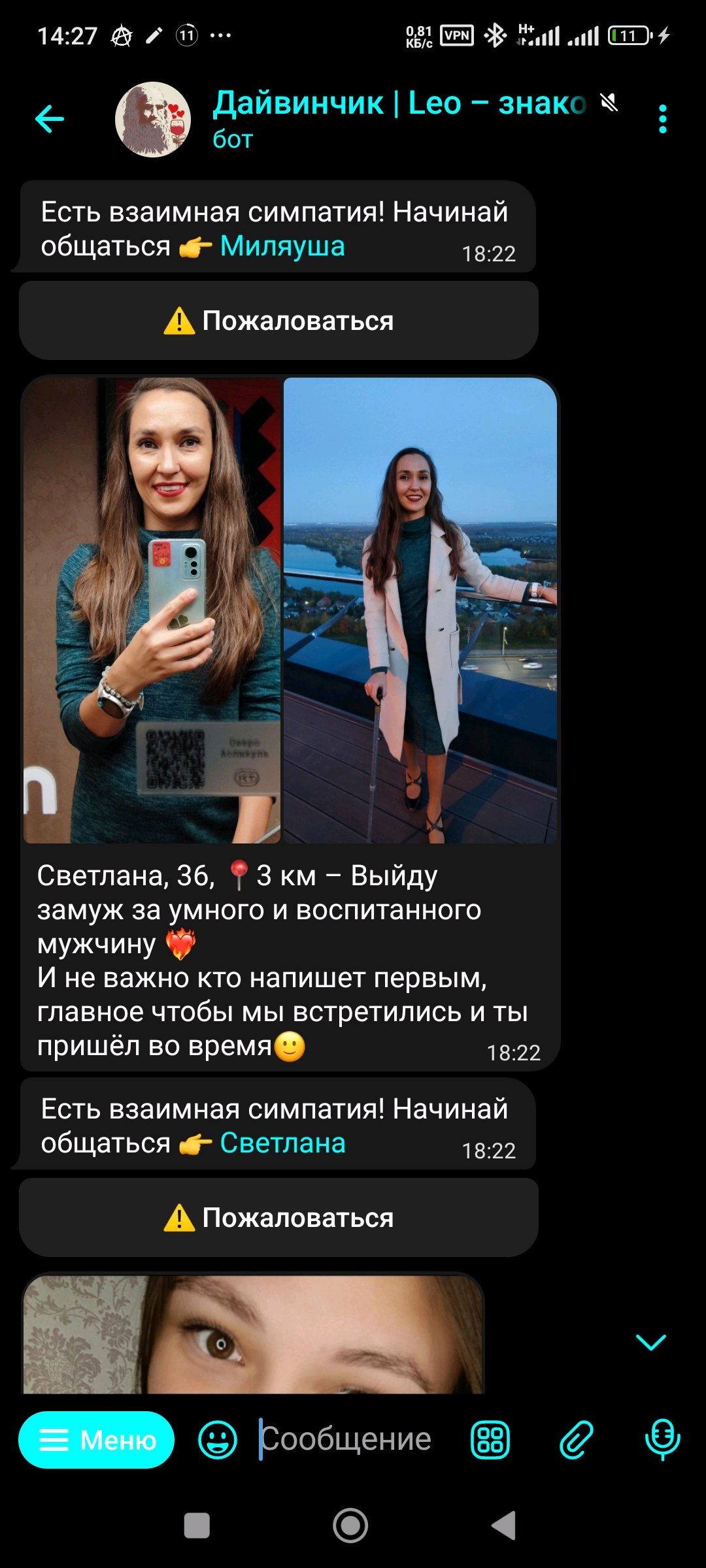Open the three-dot overflow menu
The height and width of the screenshot is (1568, 706).
[662, 119]
